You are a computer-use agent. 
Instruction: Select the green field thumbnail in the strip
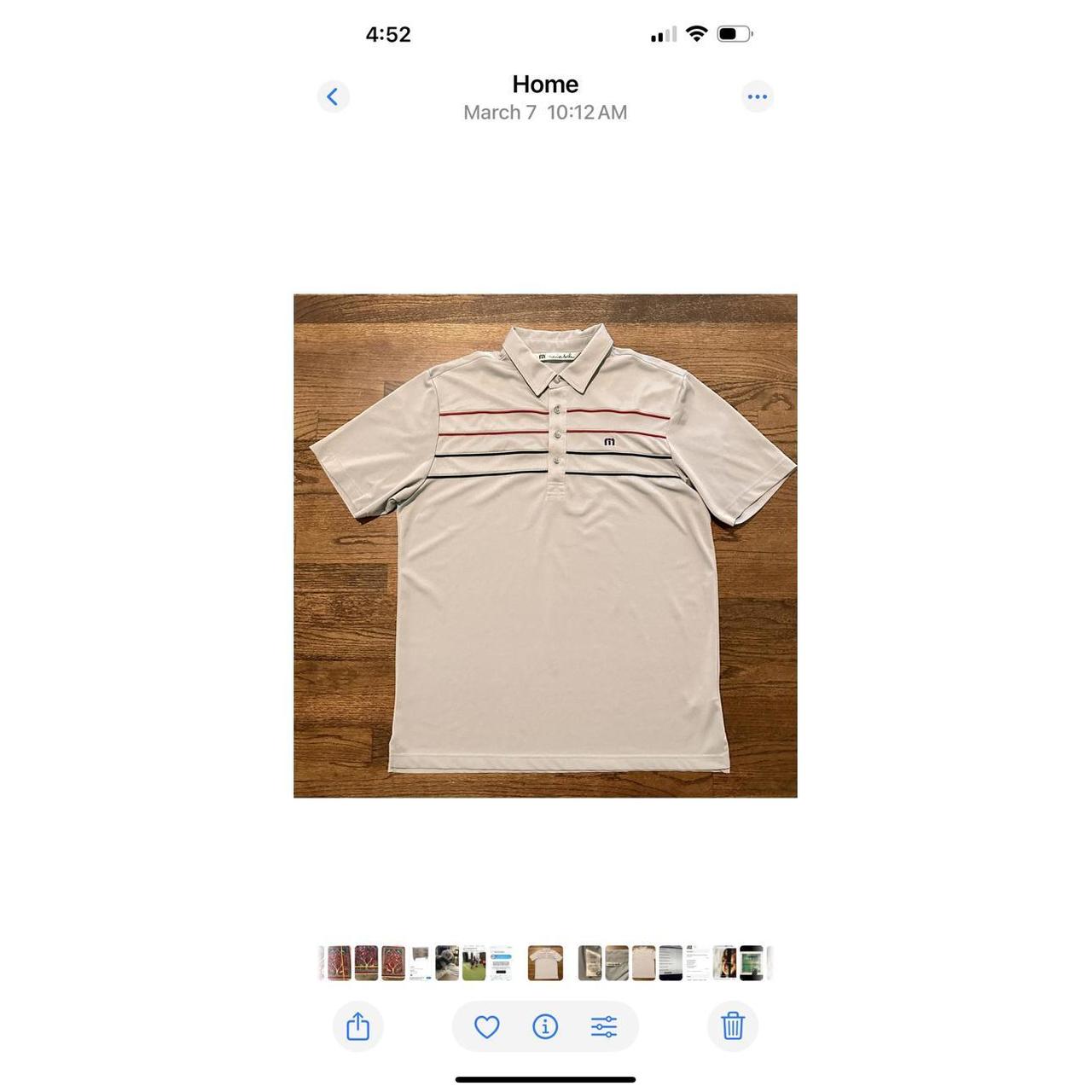[x=474, y=963]
